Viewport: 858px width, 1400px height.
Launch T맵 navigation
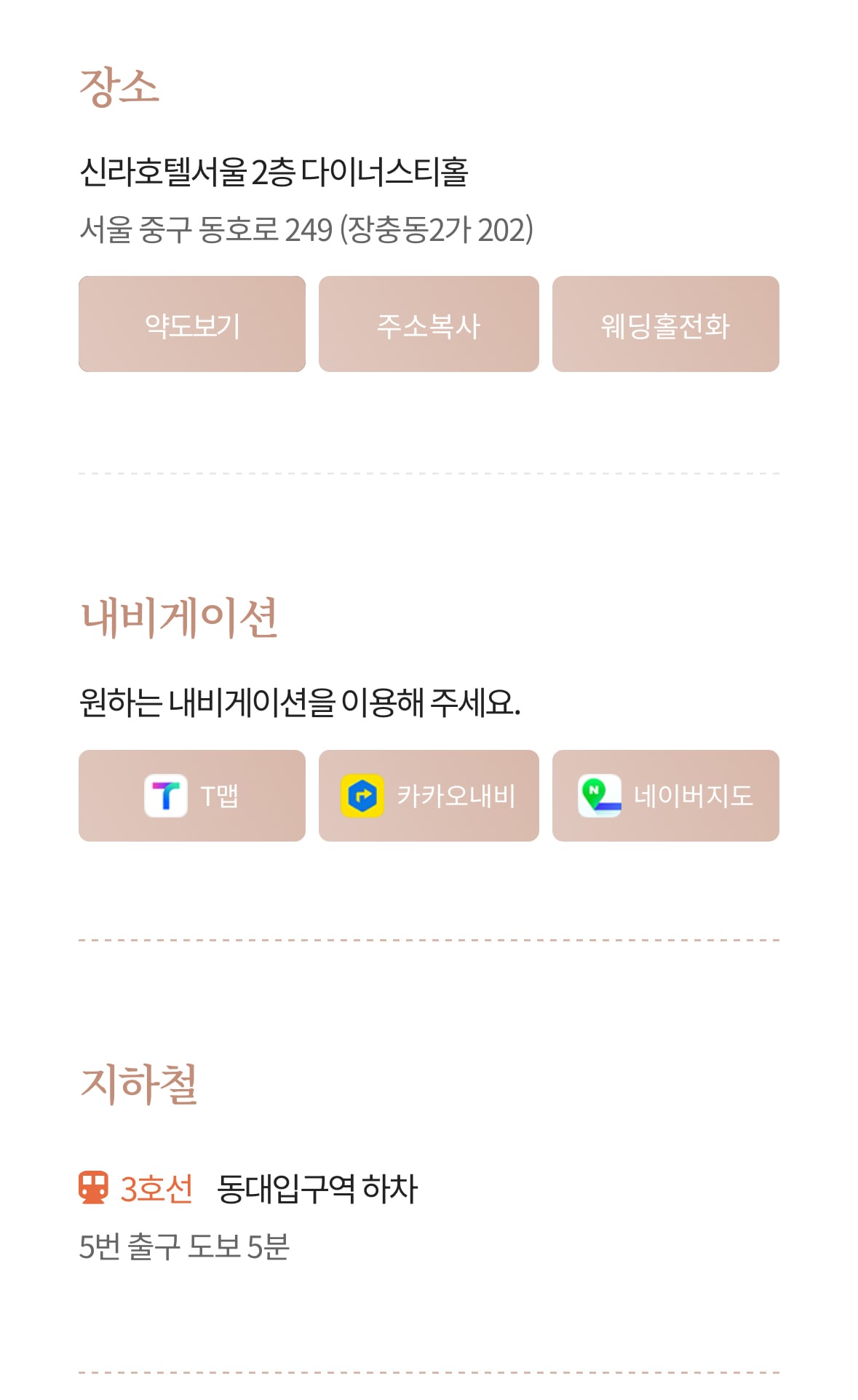pyautogui.click(x=192, y=796)
